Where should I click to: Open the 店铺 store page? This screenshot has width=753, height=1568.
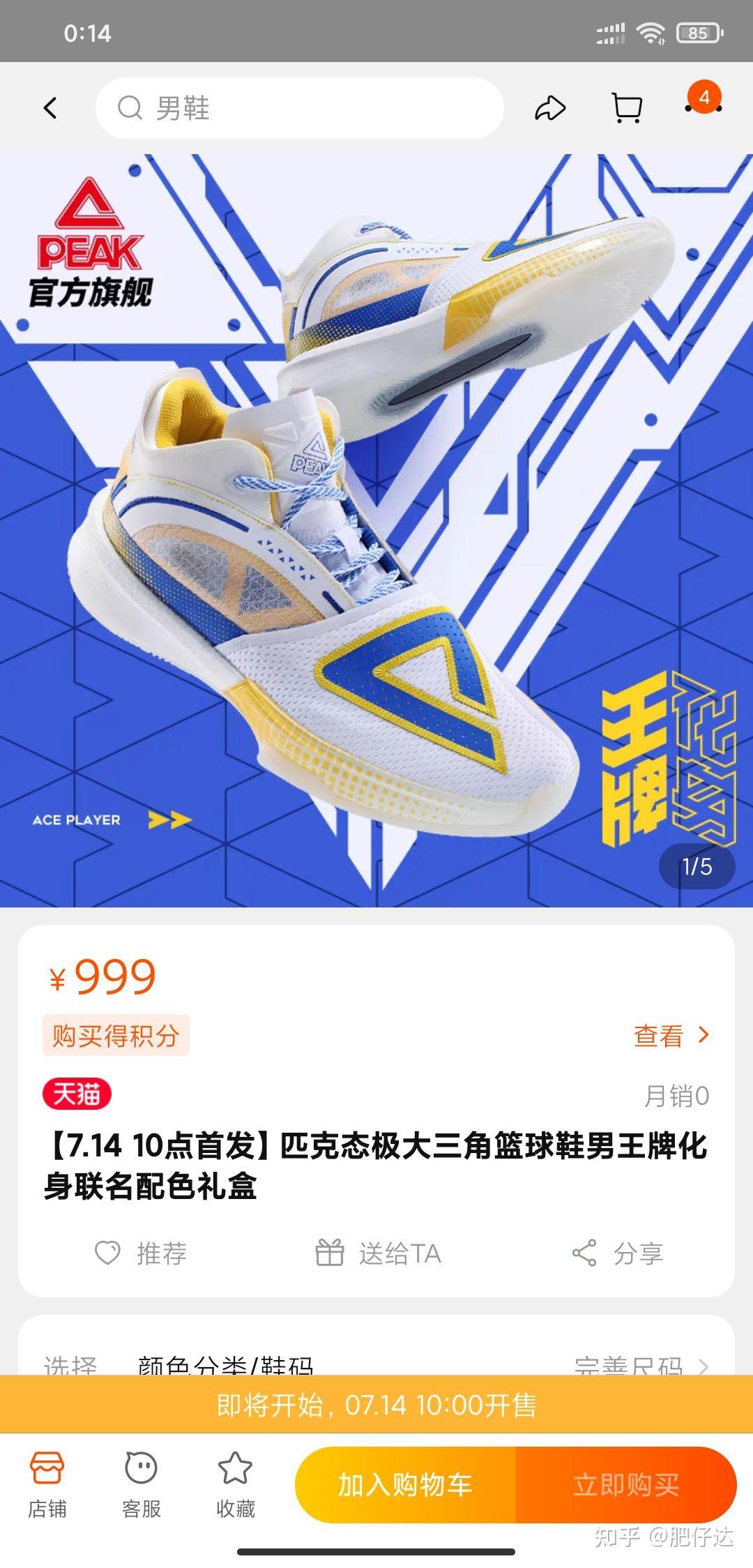(47, 1484)
